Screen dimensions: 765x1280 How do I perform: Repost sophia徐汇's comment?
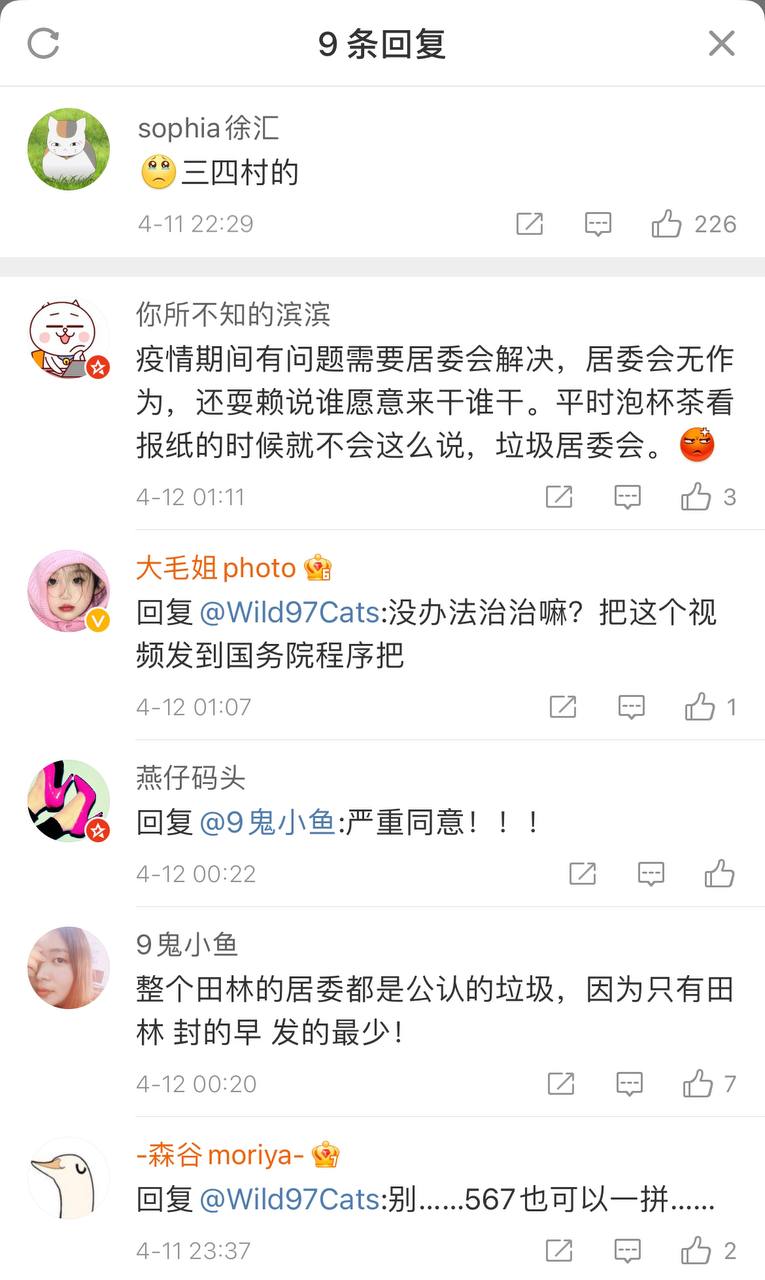click(x=529, y=224)
